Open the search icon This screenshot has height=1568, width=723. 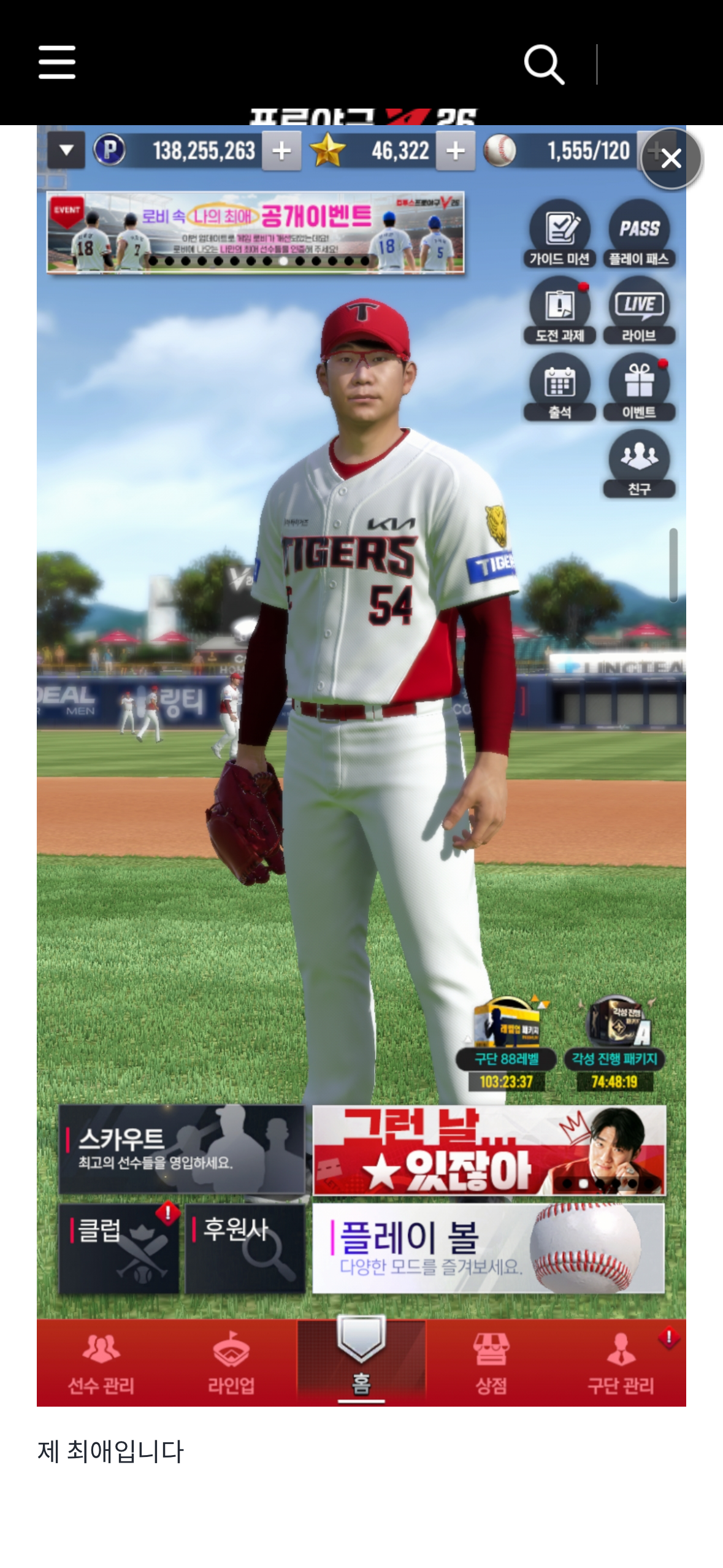[543, 64]
